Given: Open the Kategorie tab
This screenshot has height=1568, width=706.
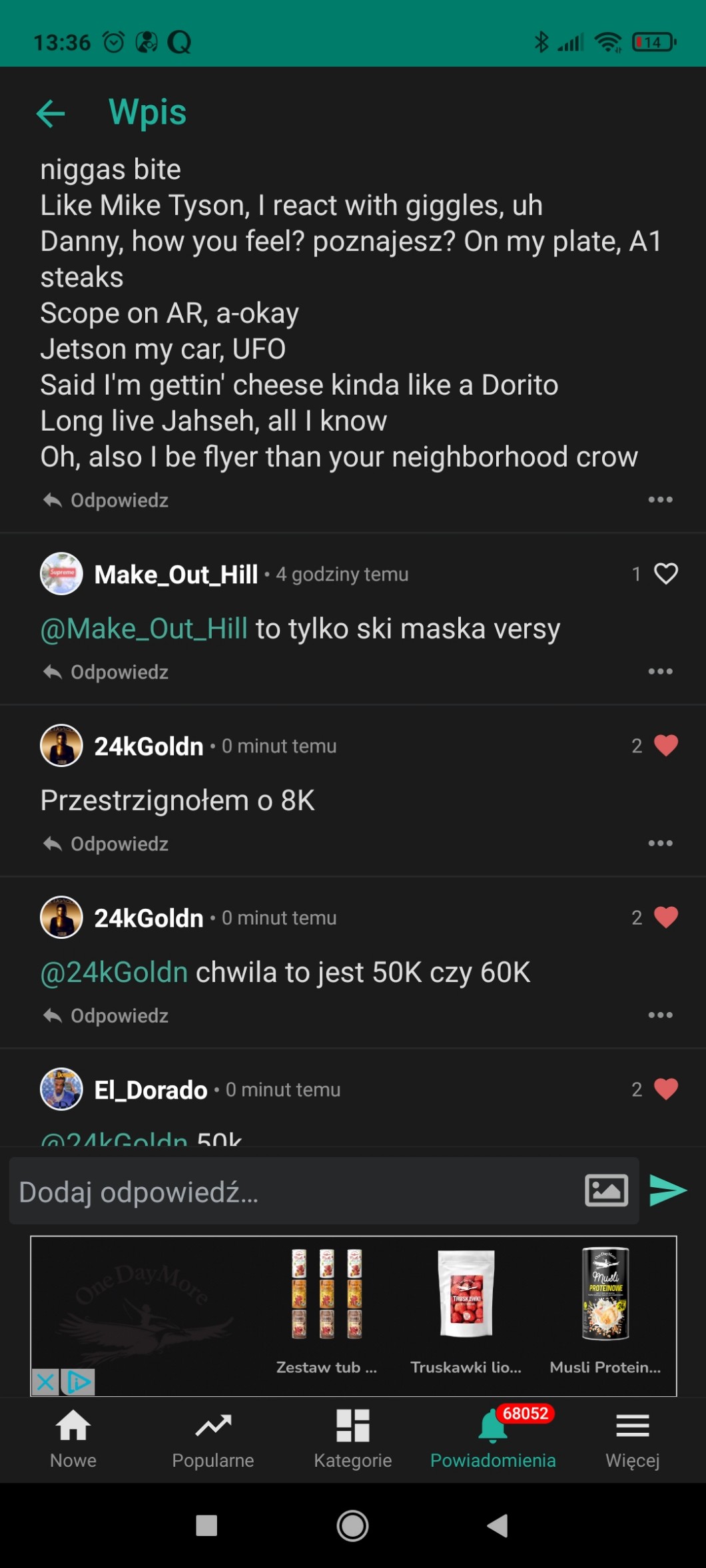Looking at the screenshot, I should point(353,1439).
